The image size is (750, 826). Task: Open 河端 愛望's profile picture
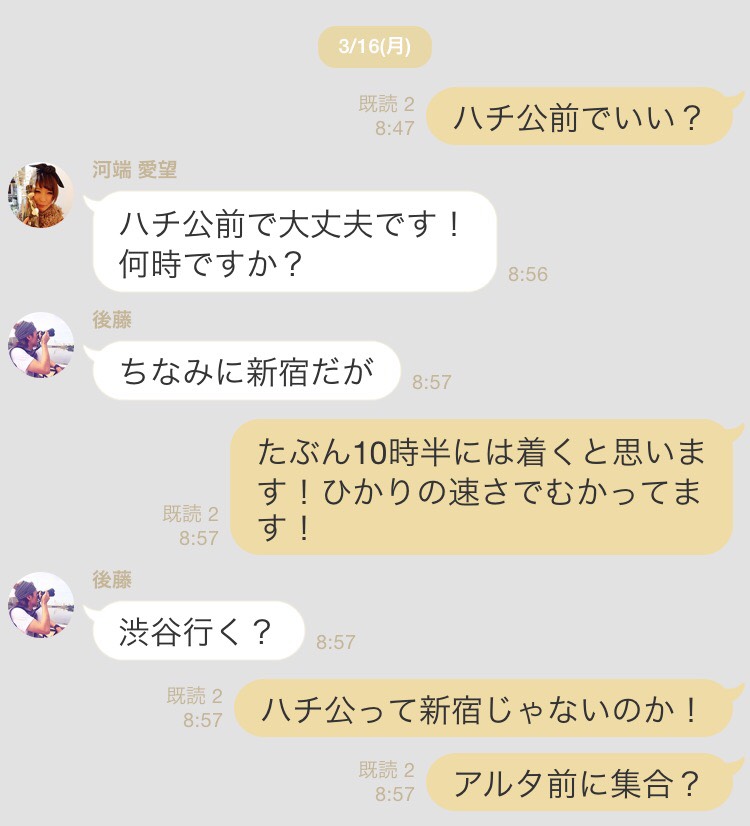pos(41,195)
